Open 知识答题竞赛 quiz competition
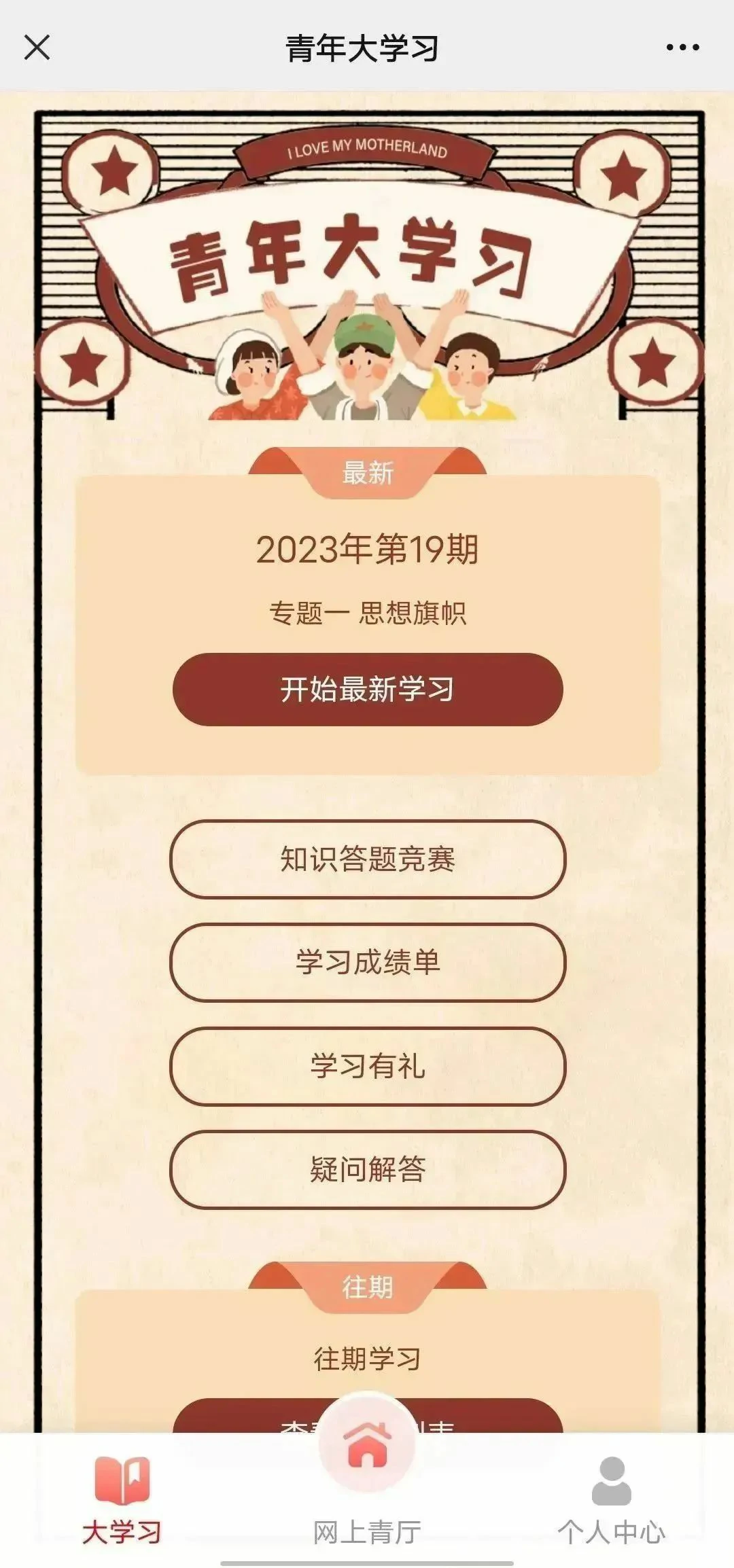734x1568 pixels. [367, 859]
